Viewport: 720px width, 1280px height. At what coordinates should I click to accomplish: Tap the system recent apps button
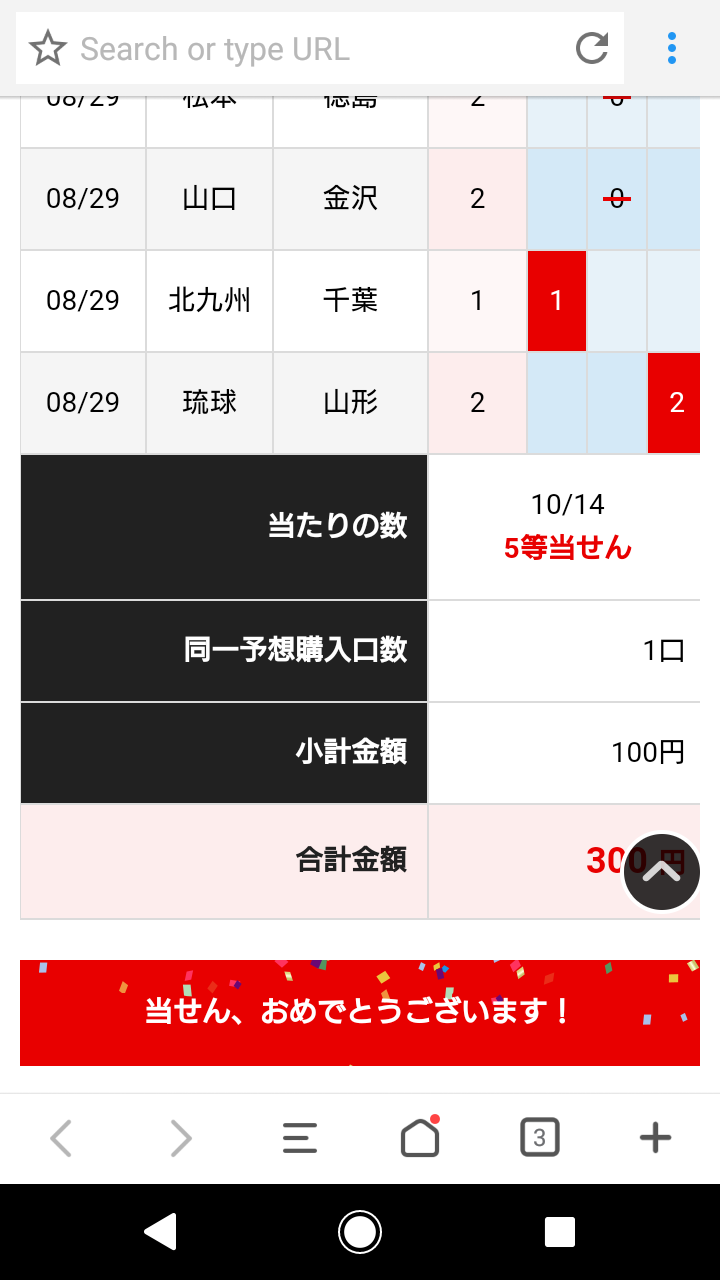point(560,1232)
